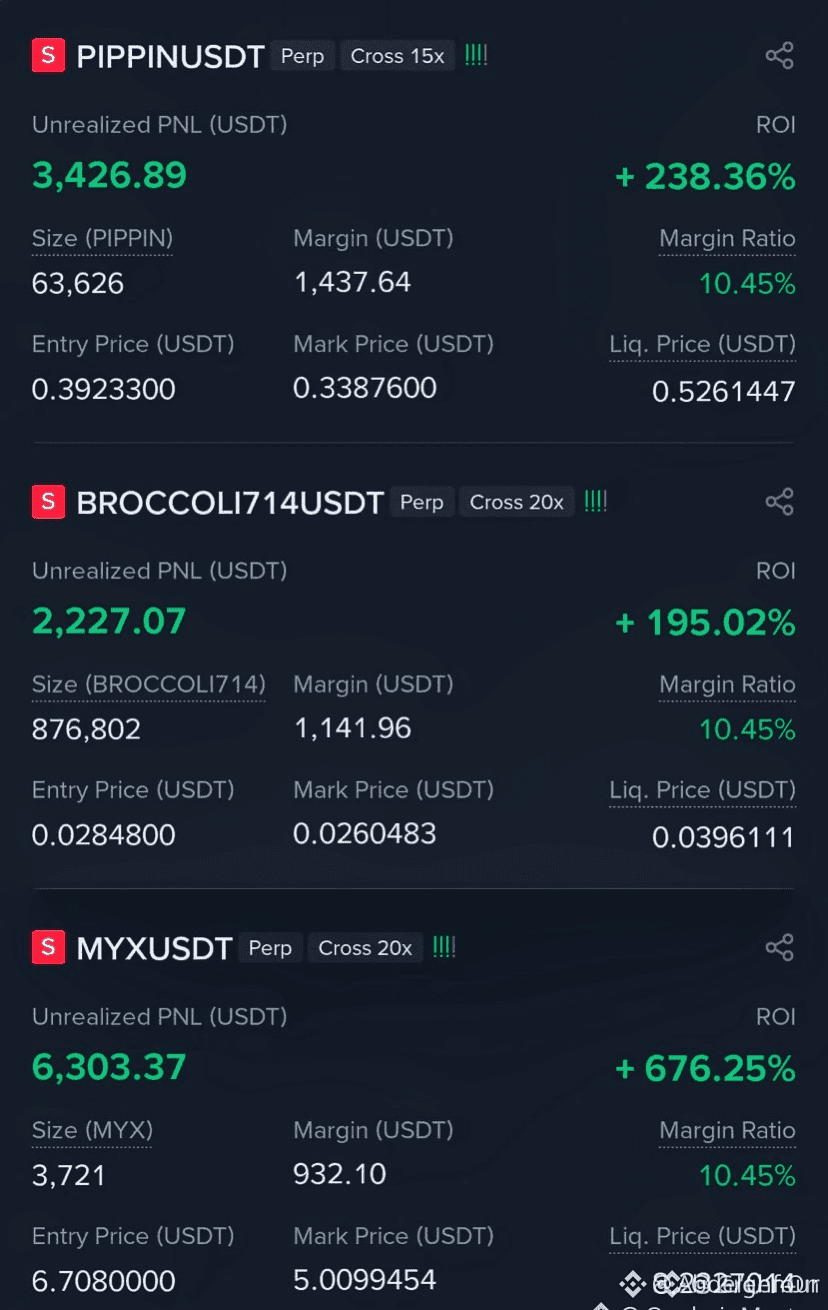This screenshot has height=1310, width=828.
Task: Share the PIPPINUSDT position
Action: [779, 55]
